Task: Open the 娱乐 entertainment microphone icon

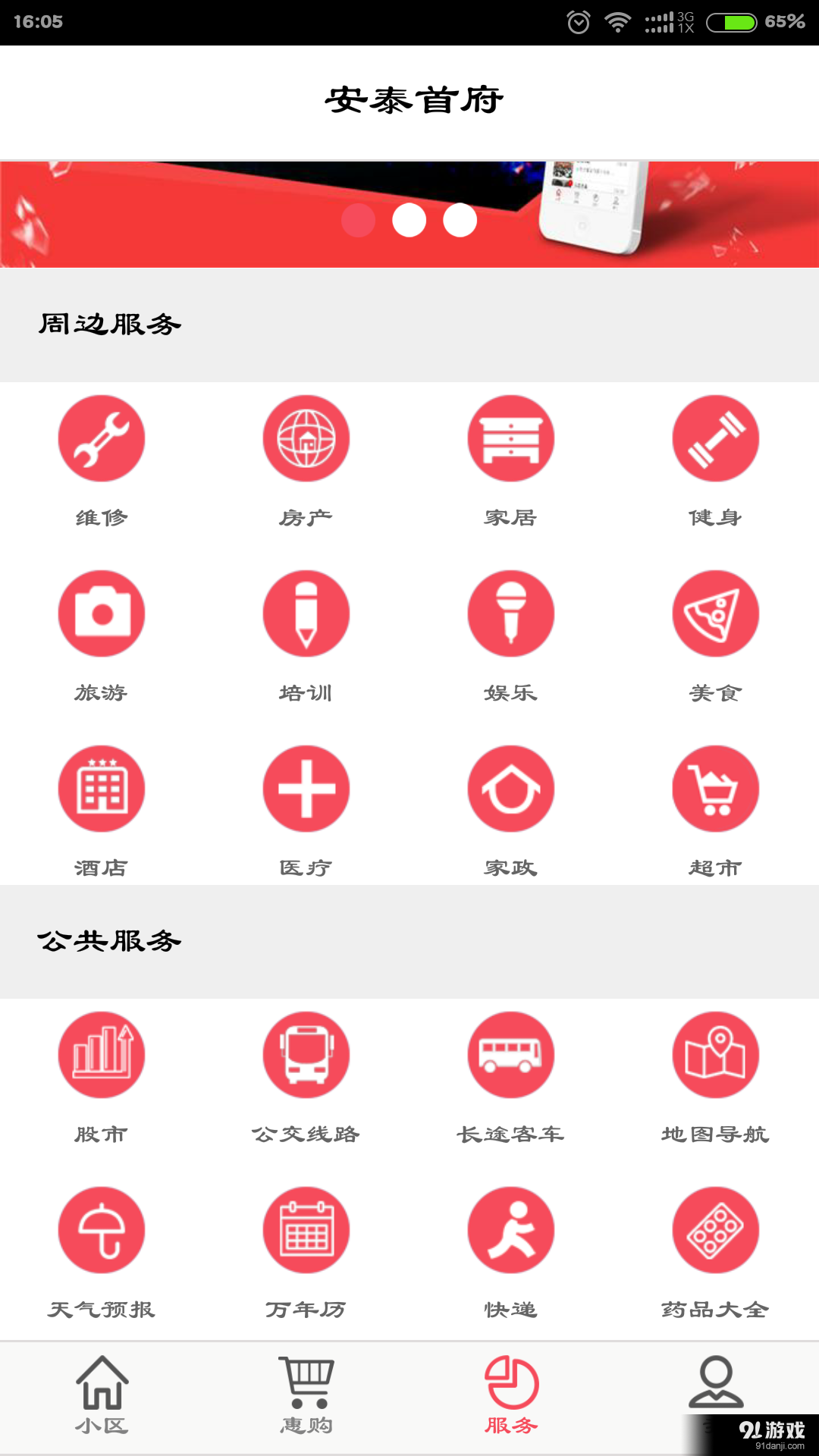Action: click(x=511, y=613)
